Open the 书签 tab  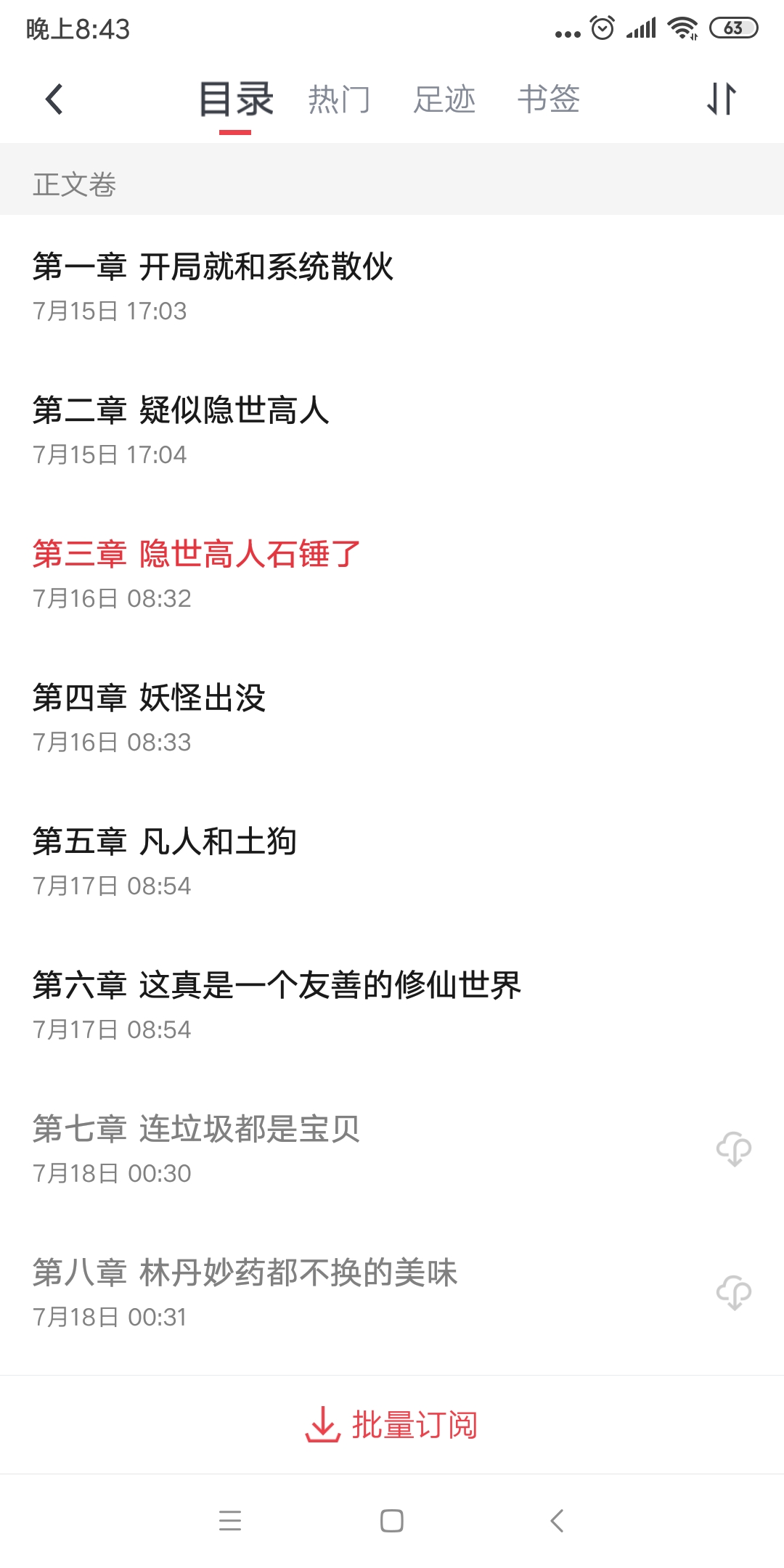pos(549,99)
